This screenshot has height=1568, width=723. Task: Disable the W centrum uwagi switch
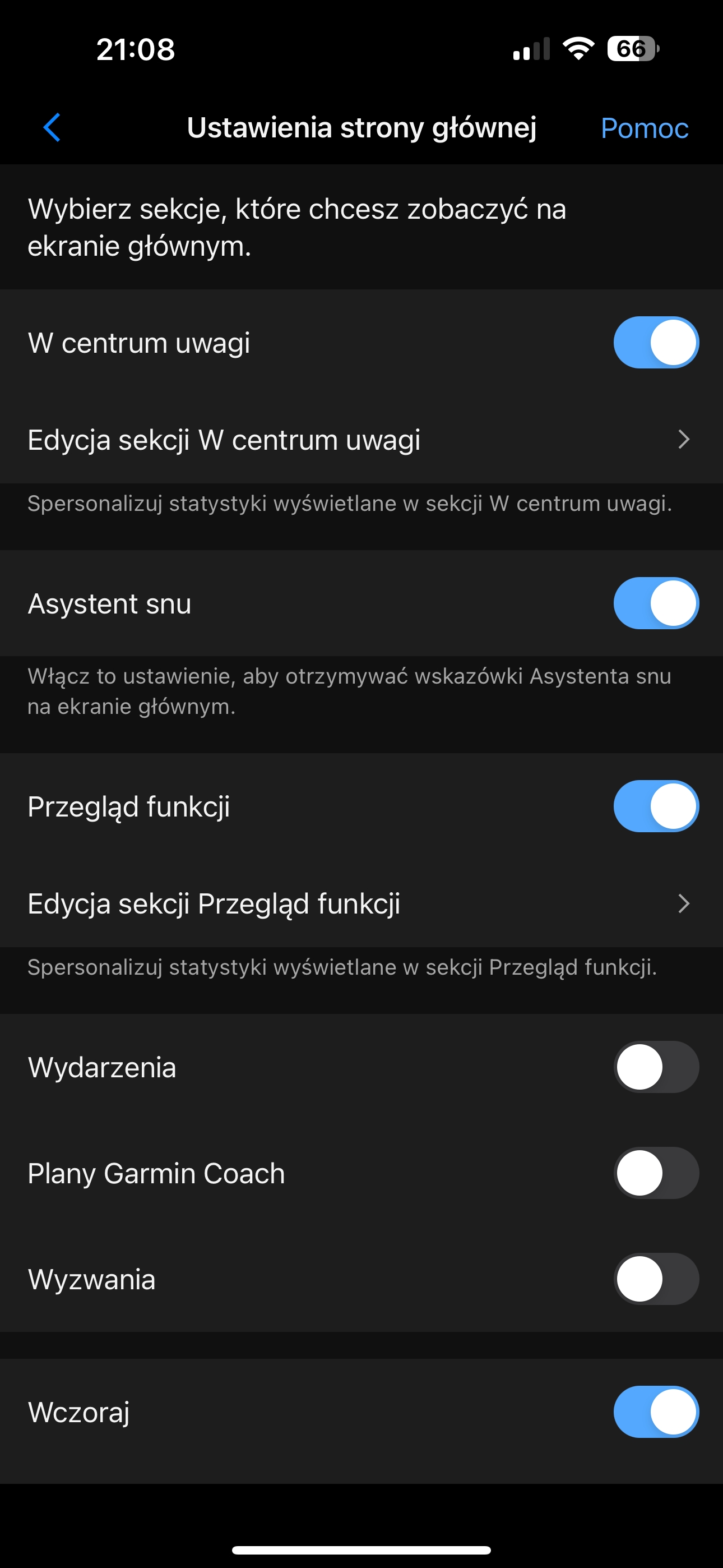pos(656,343)
